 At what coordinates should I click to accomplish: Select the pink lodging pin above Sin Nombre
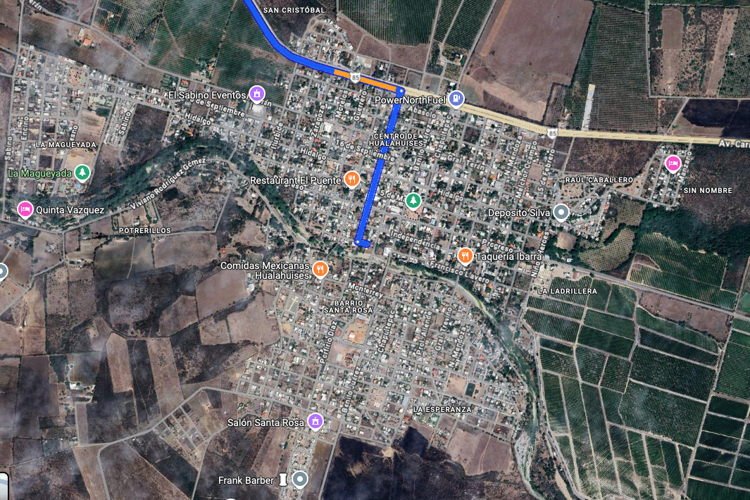click(673, 162)
